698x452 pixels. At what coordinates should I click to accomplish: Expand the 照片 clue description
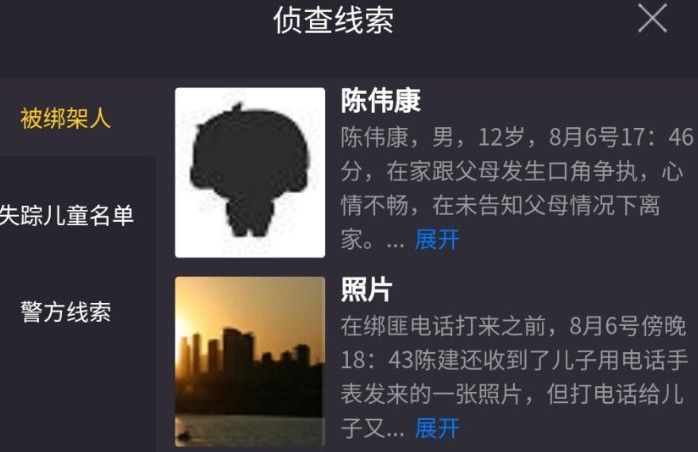point(437,428)
